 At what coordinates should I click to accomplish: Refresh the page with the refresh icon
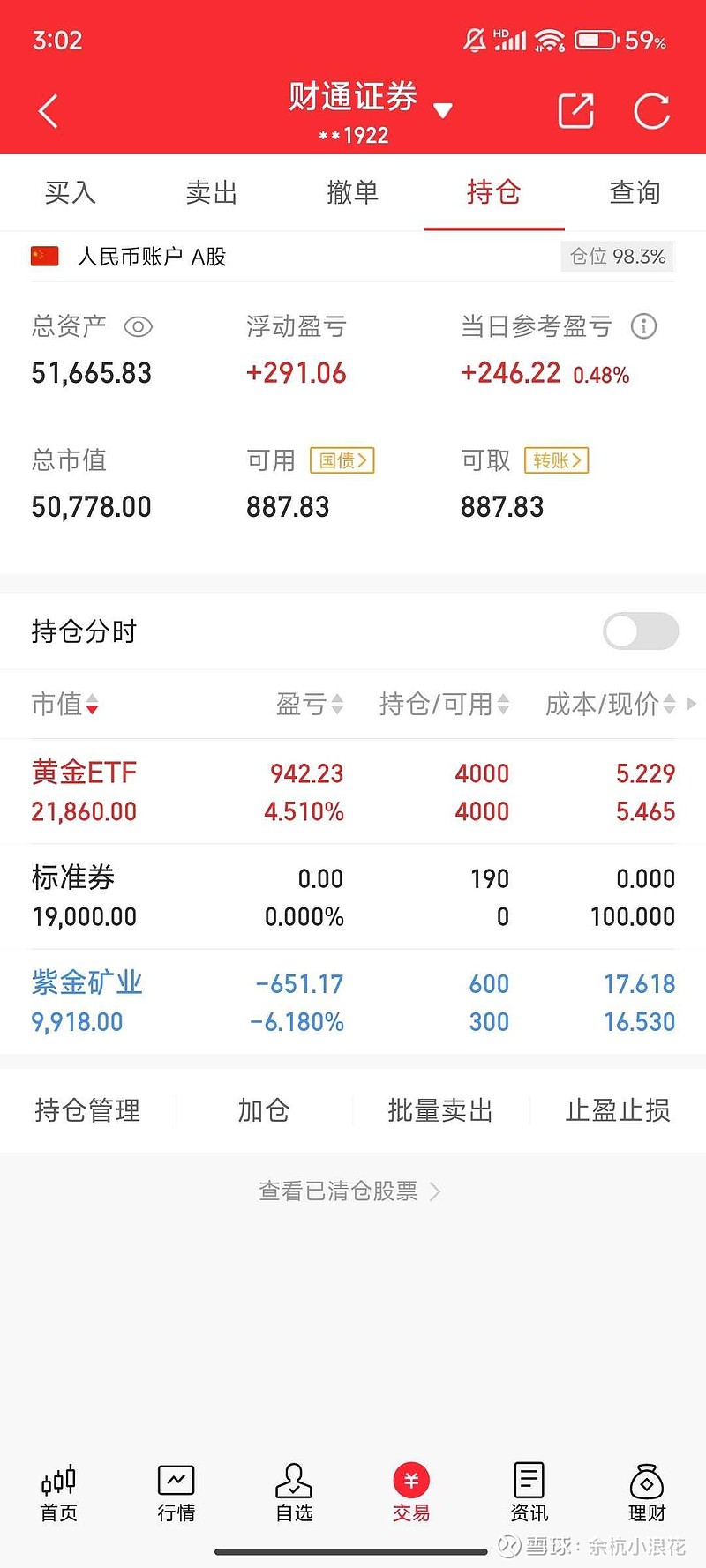pyautogui.click(x=652, y=109)
